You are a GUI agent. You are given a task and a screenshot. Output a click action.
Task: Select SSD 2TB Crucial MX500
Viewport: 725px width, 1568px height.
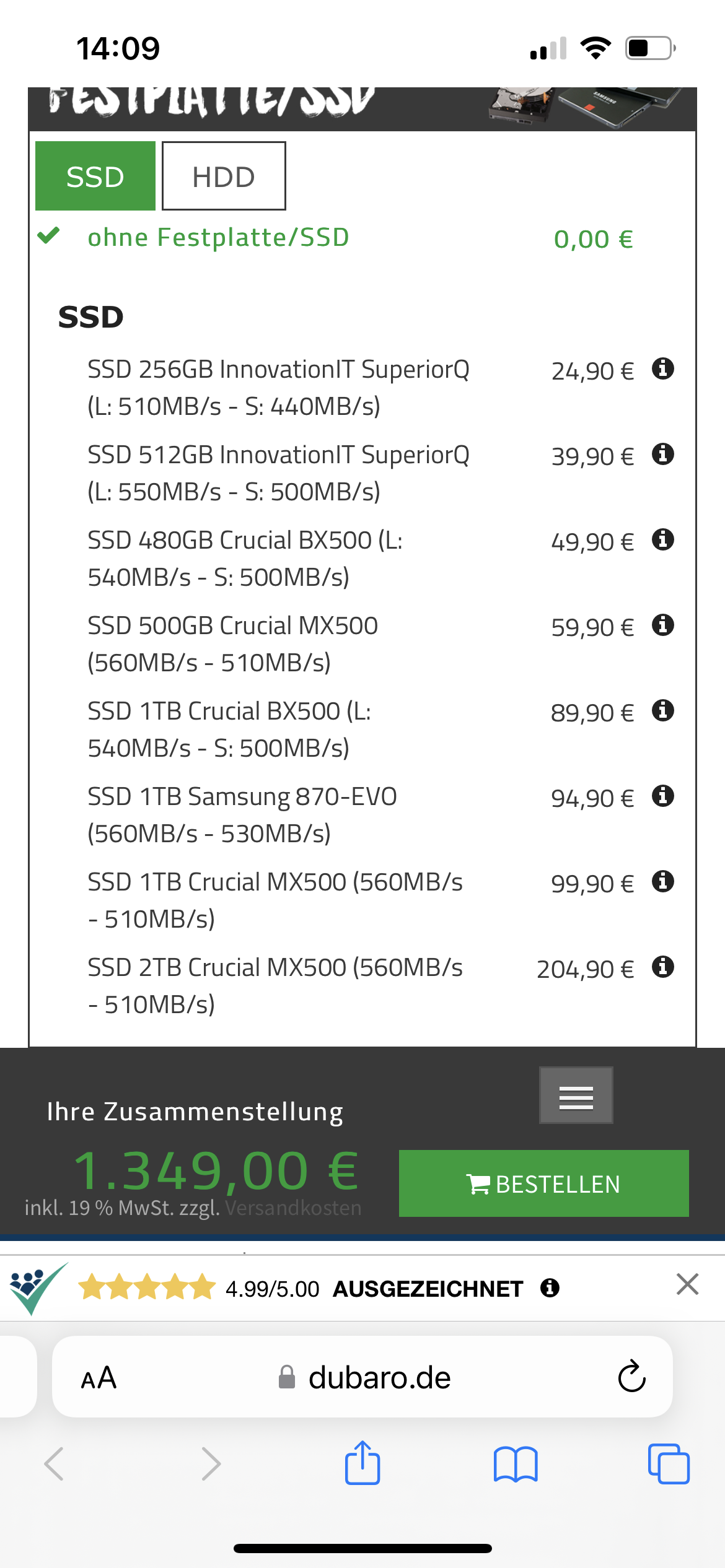coord(275,985)
